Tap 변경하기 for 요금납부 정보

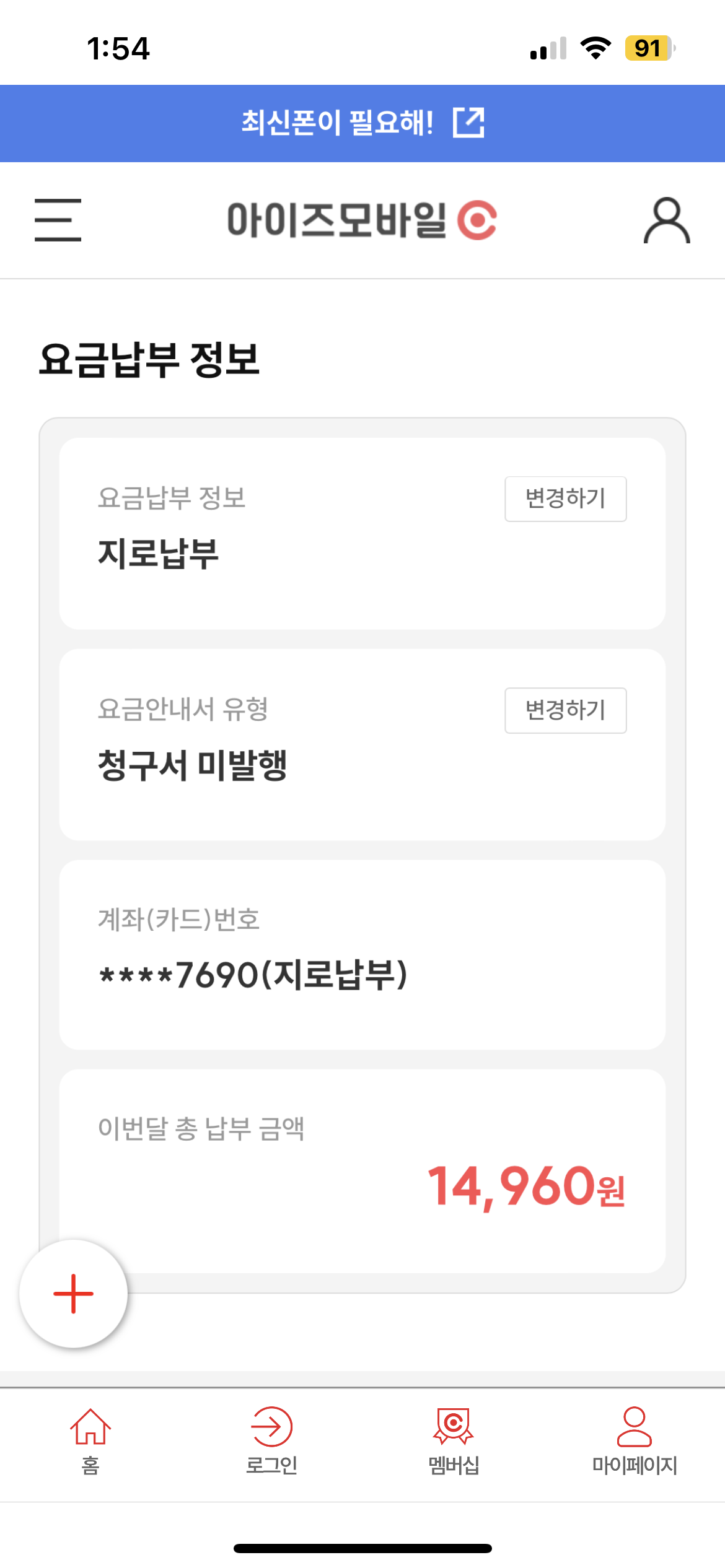coord(565,499)
